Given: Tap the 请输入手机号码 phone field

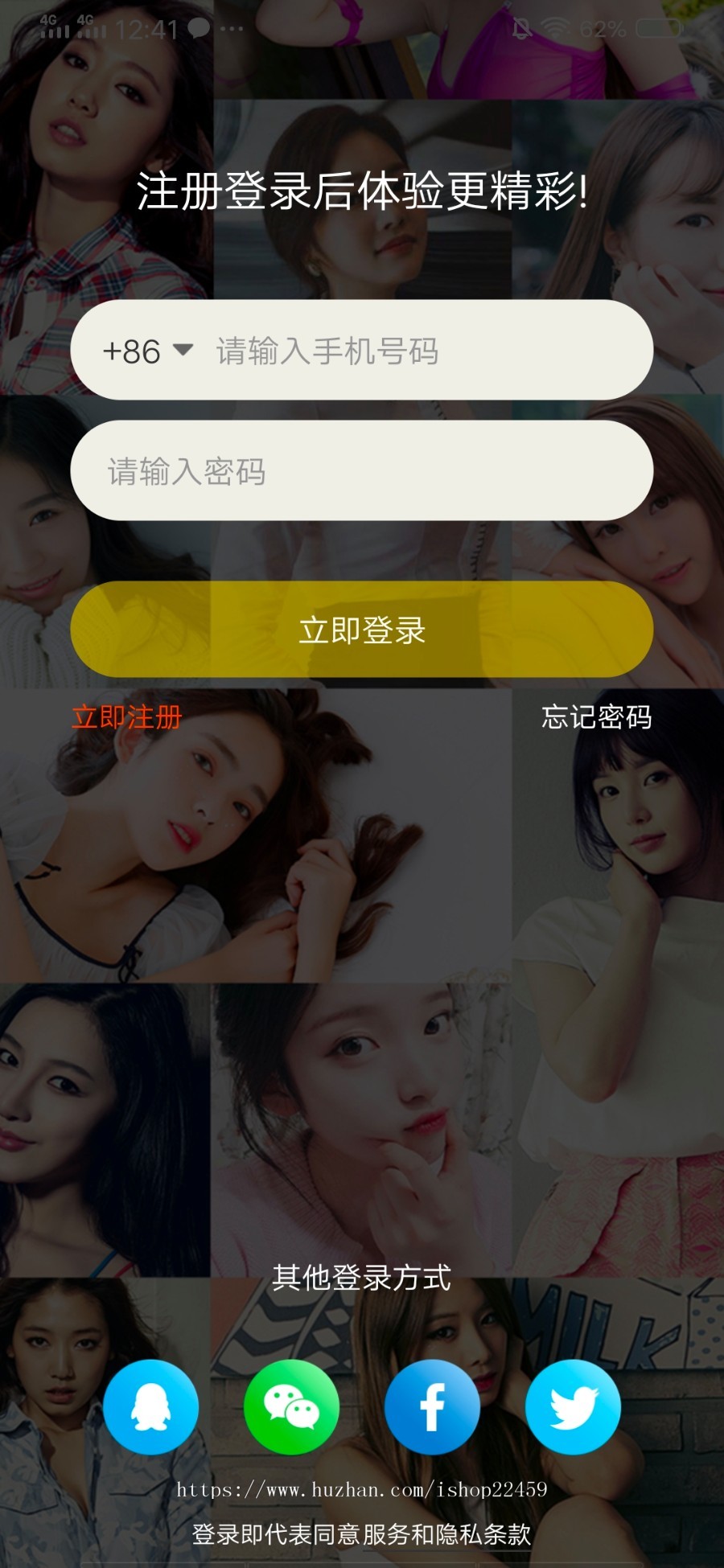Looking at the screenshot, I should pyautogui.click(x=362, y=351).
